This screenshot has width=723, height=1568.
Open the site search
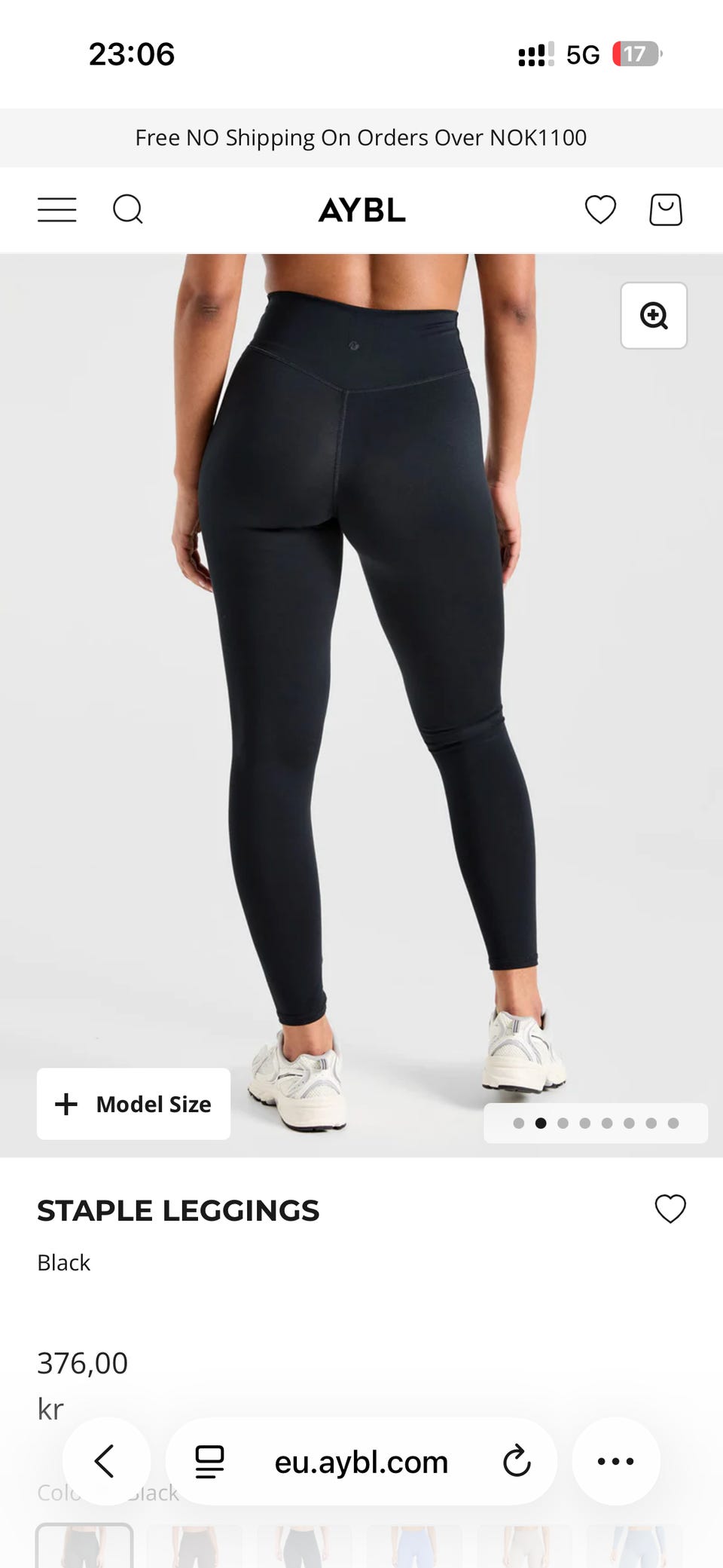[x=128, y=209]
